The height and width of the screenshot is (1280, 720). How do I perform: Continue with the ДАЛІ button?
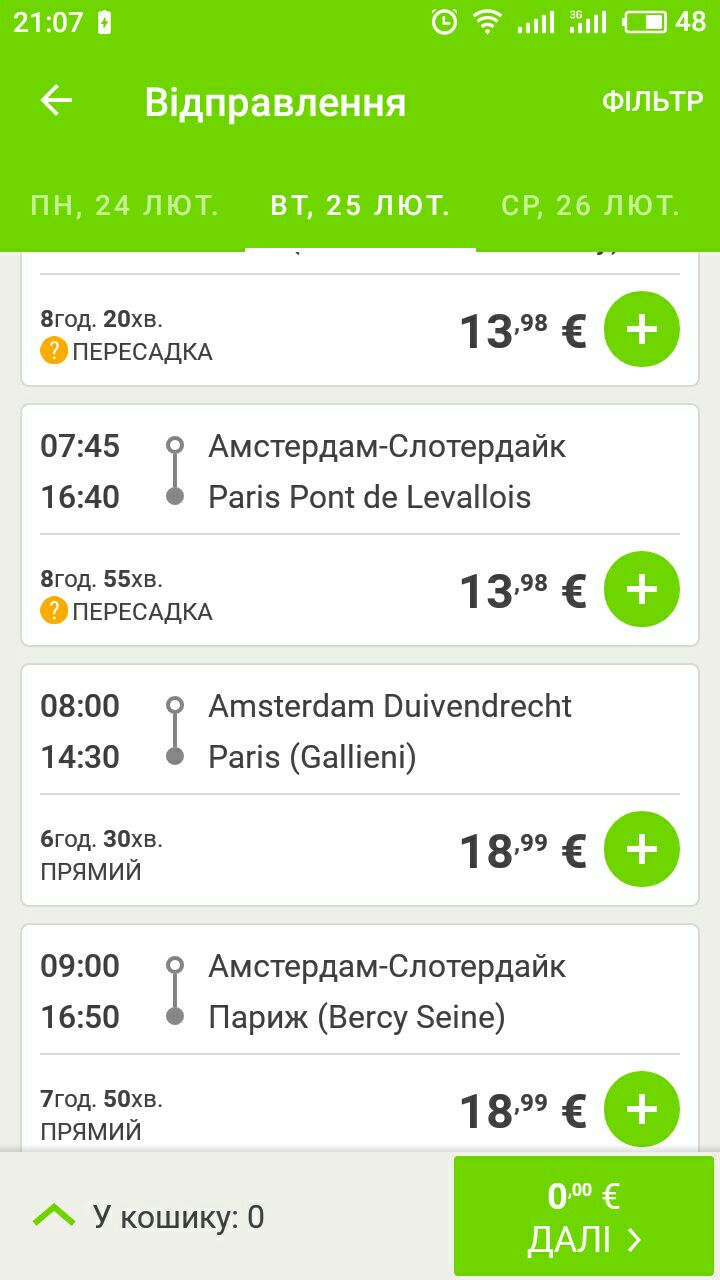(x=584, y=1217)
